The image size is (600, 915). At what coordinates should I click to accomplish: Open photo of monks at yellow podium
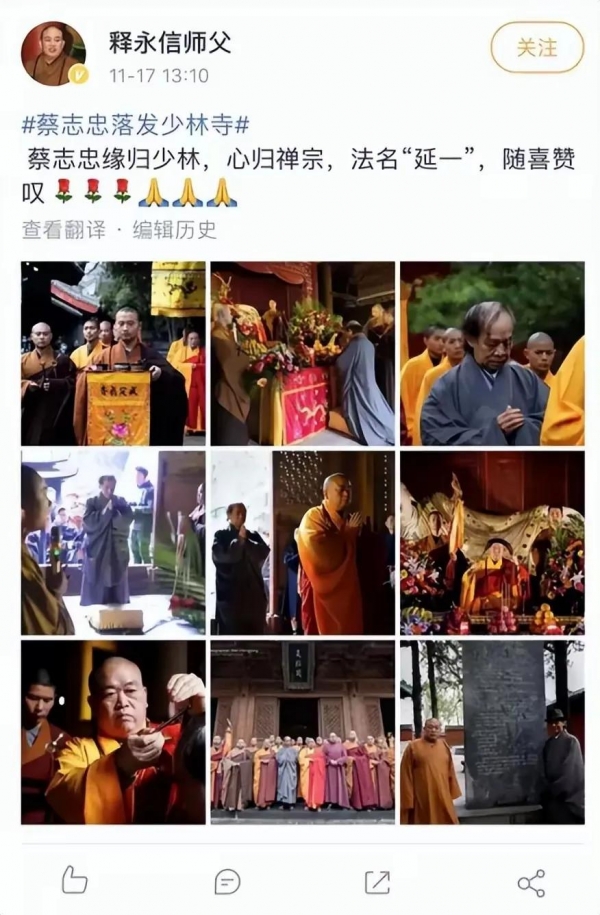[113, 353]
